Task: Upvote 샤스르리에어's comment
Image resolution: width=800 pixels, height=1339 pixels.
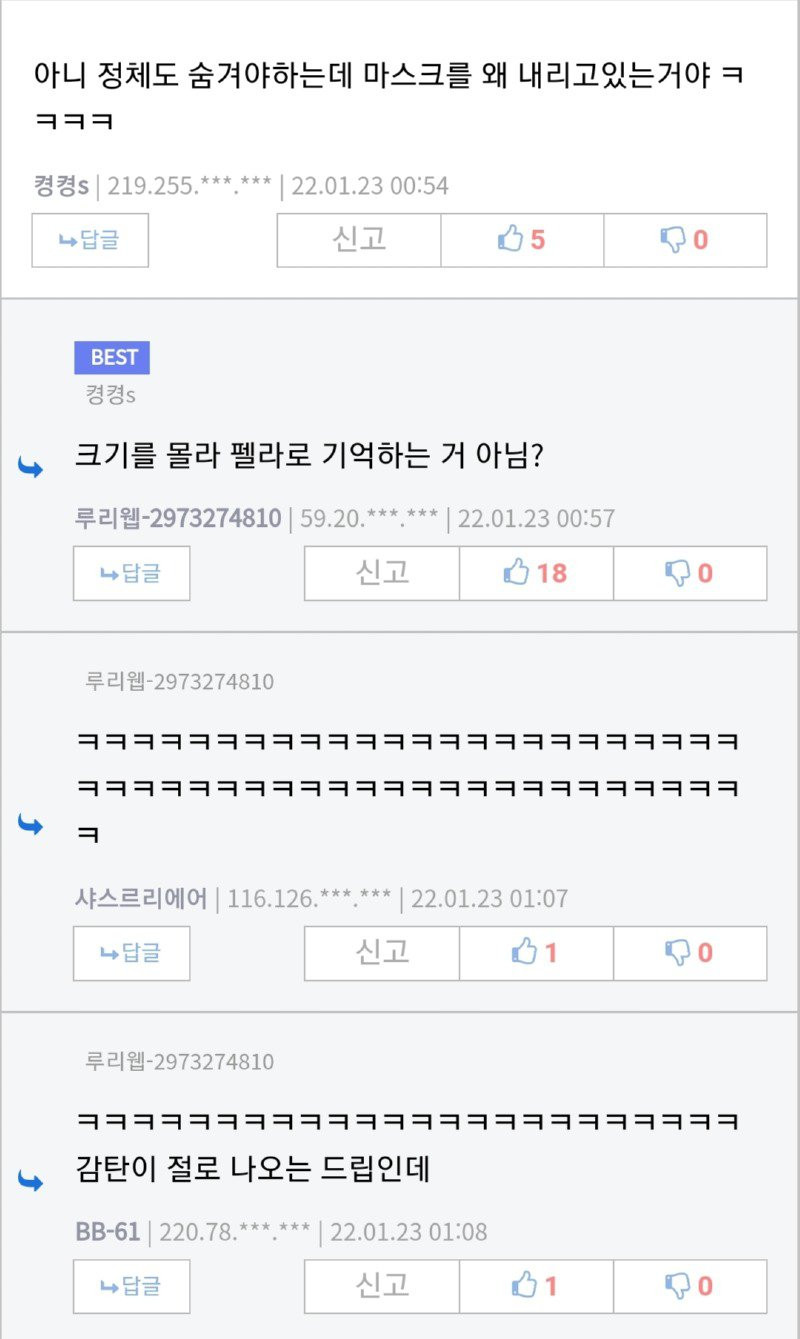Action: pos(536,953)
